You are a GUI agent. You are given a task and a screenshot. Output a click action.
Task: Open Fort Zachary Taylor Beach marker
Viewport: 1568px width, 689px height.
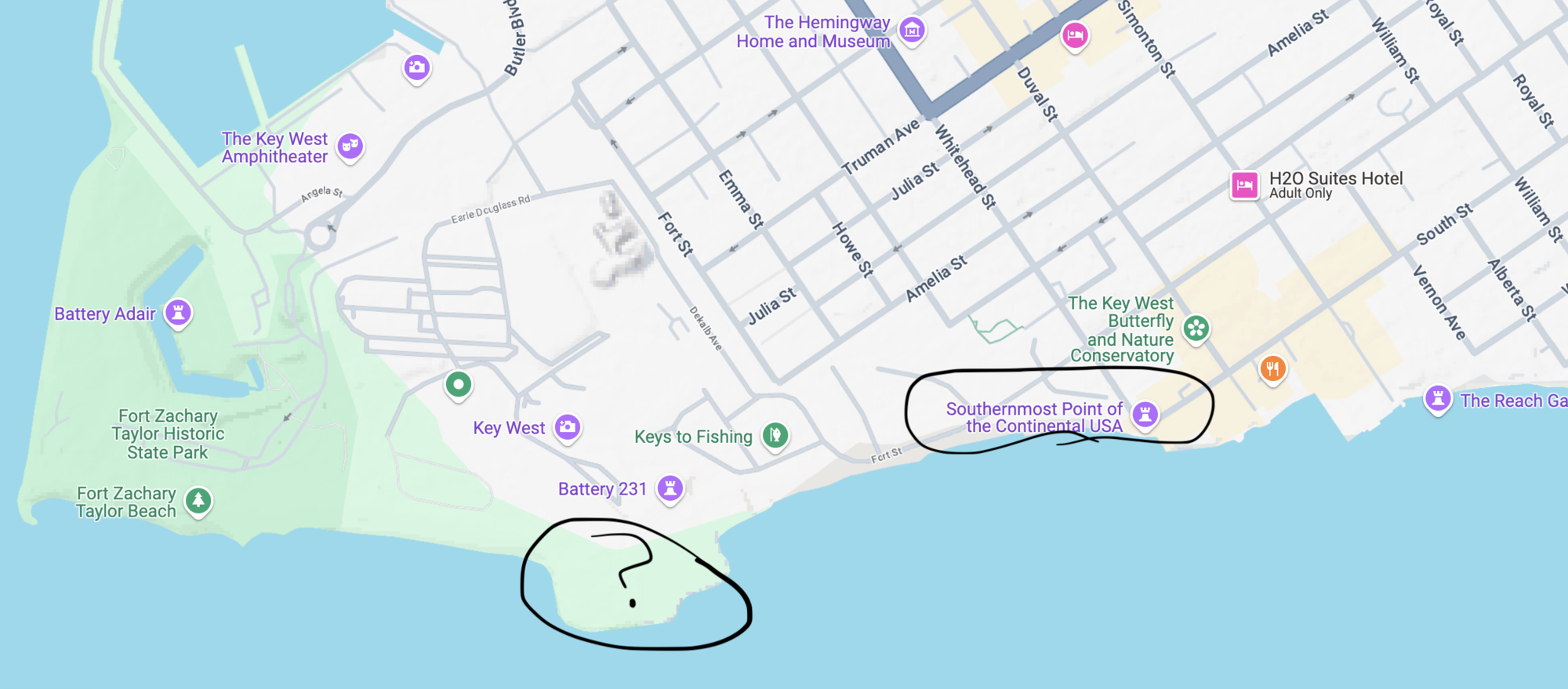tap(198, 500)
